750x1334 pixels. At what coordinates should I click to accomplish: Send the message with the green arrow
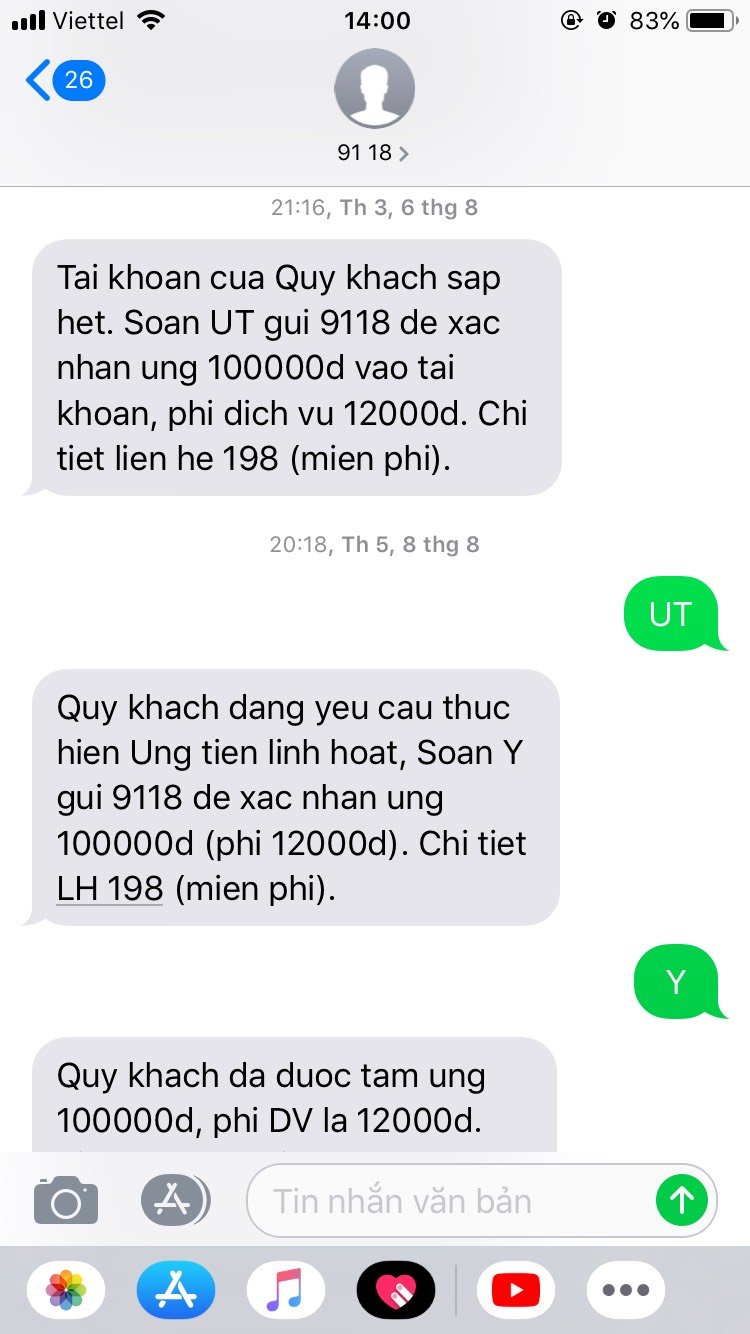click(x=682, y=1199)
